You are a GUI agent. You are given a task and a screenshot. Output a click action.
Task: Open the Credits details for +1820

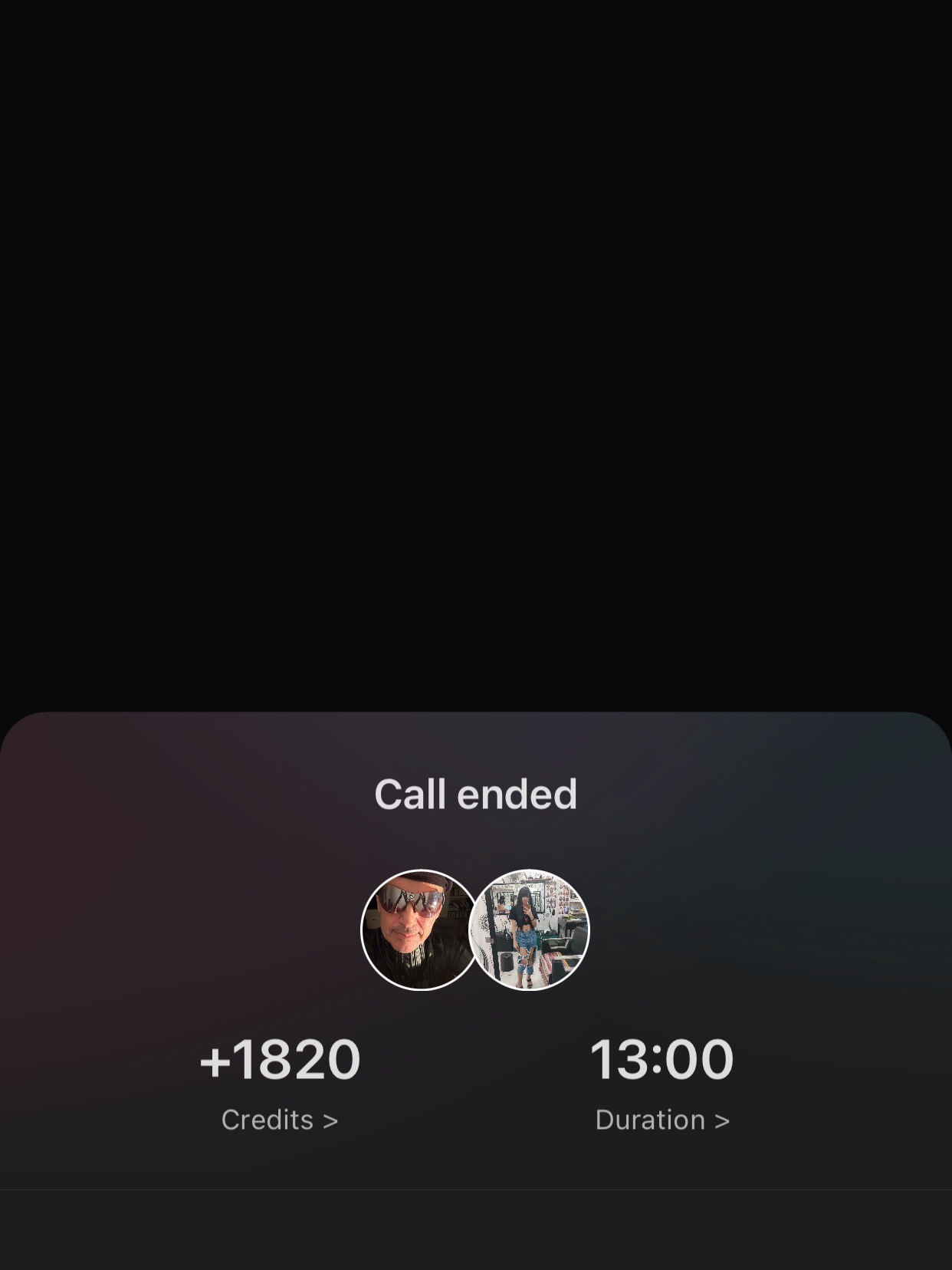click(280, 1120)
